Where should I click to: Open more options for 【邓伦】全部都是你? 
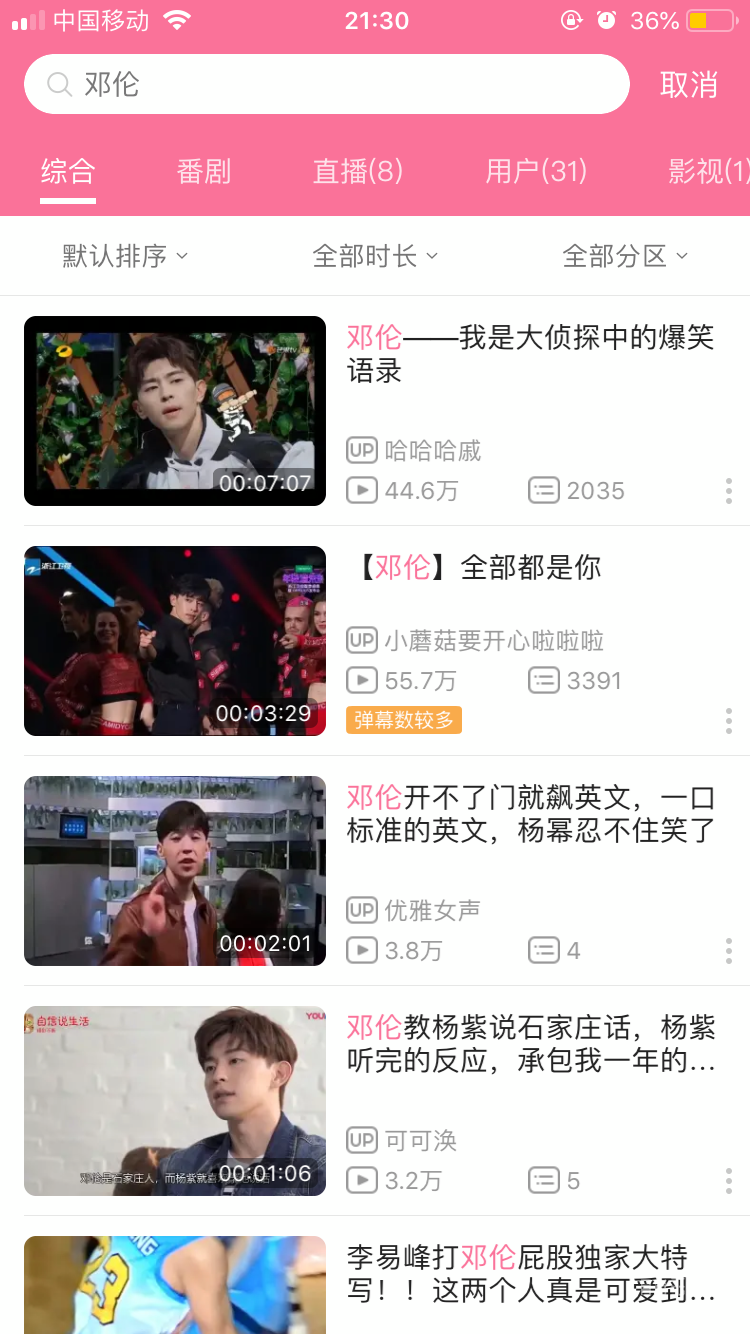[729, 721]
